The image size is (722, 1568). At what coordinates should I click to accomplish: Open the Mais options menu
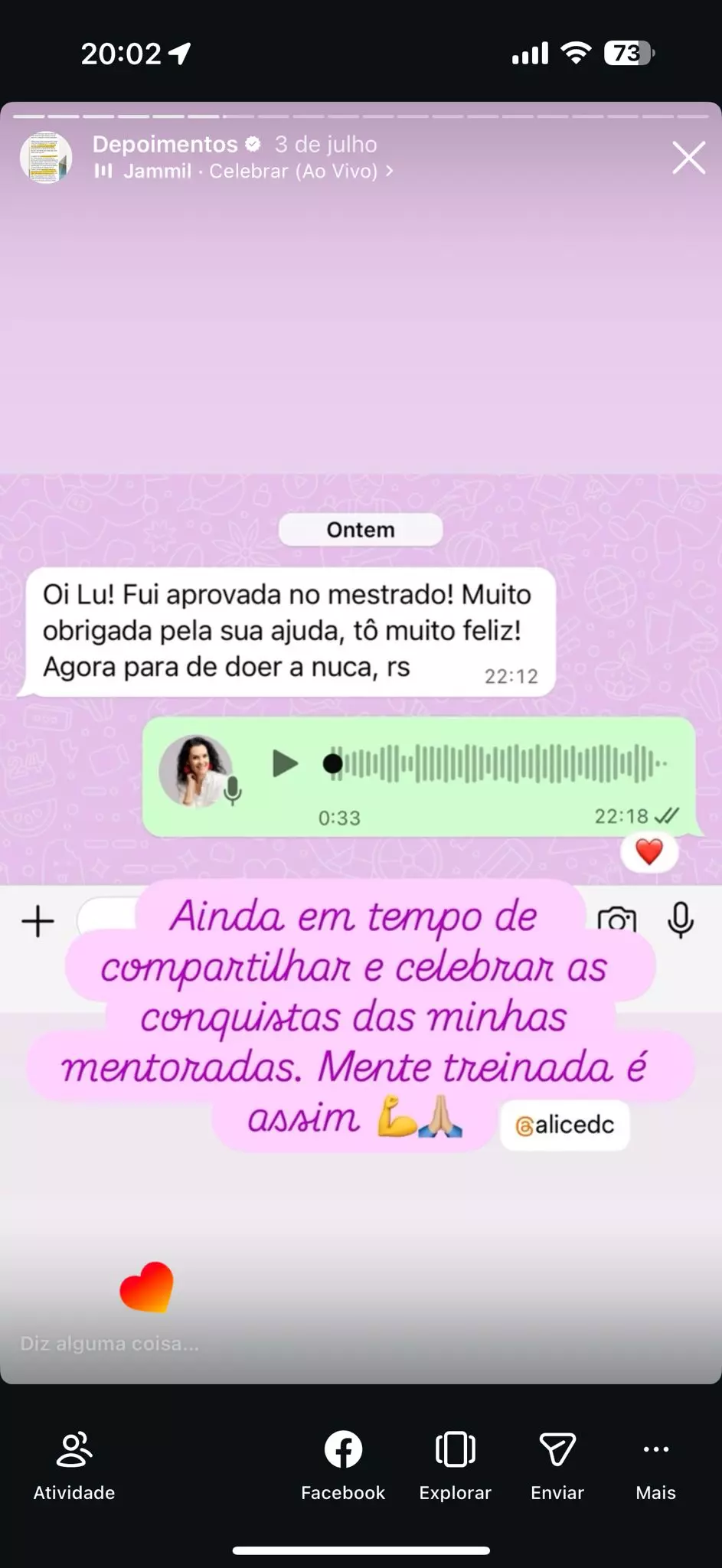(655, 1465)
